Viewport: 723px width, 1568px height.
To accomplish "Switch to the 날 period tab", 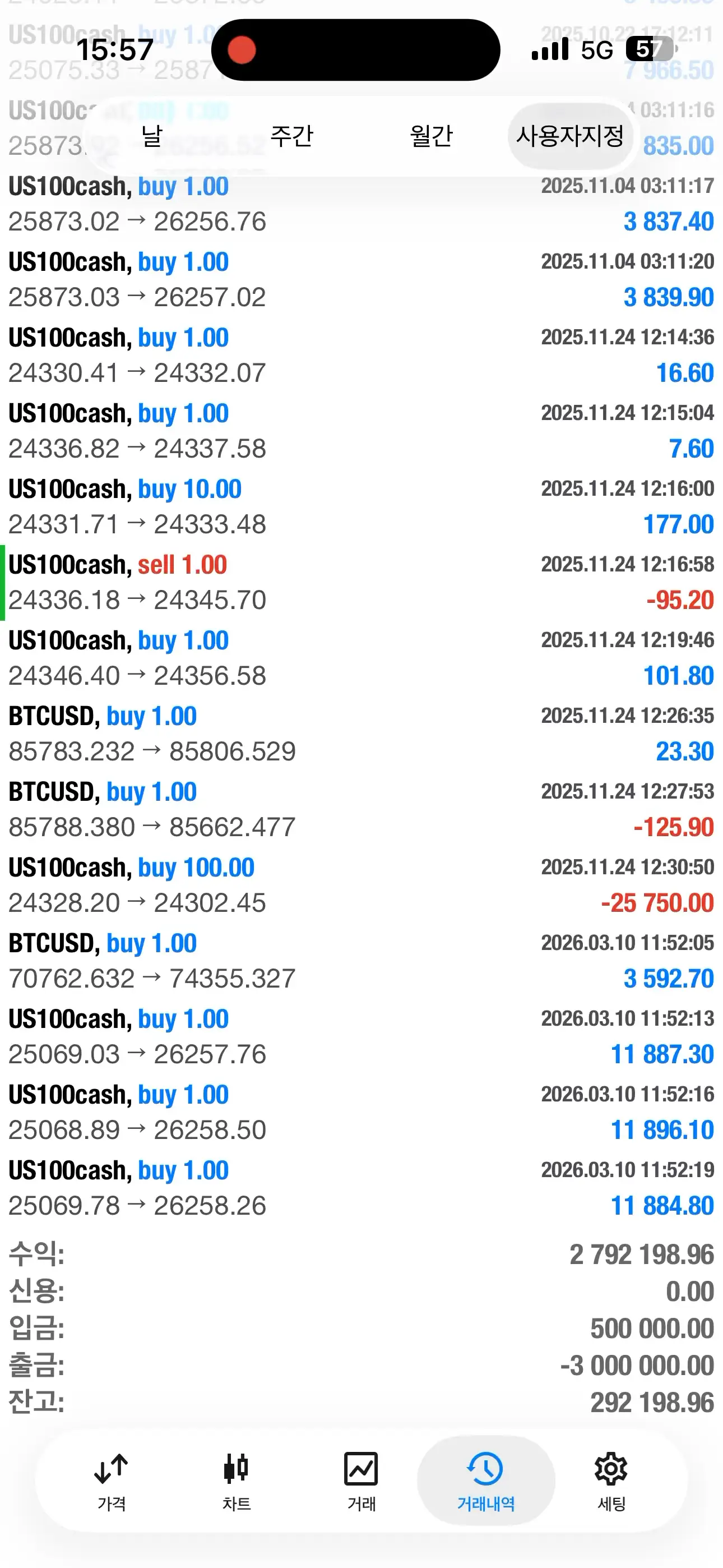I will (151, 136).
